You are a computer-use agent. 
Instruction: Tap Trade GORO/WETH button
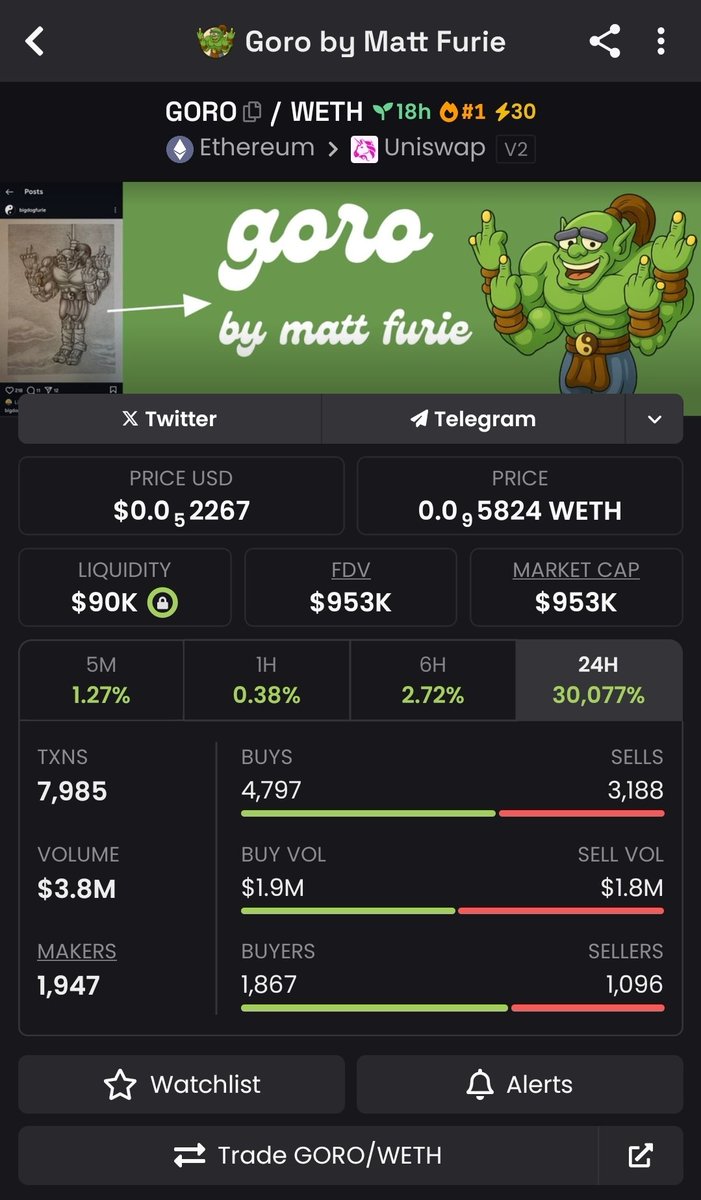click(x=308, y=1156)
